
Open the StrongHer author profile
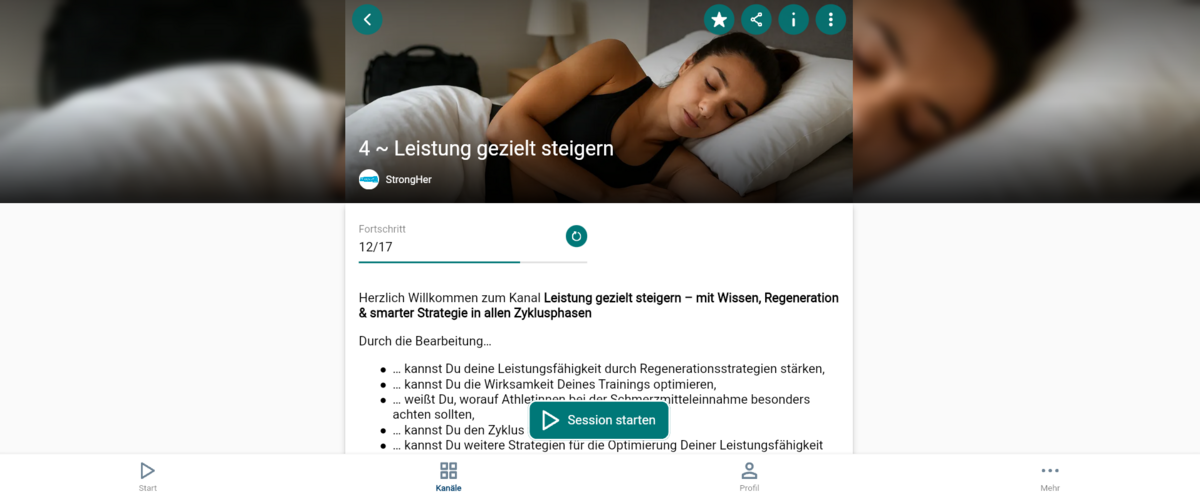pyautogui.click(x=396, y=179)
